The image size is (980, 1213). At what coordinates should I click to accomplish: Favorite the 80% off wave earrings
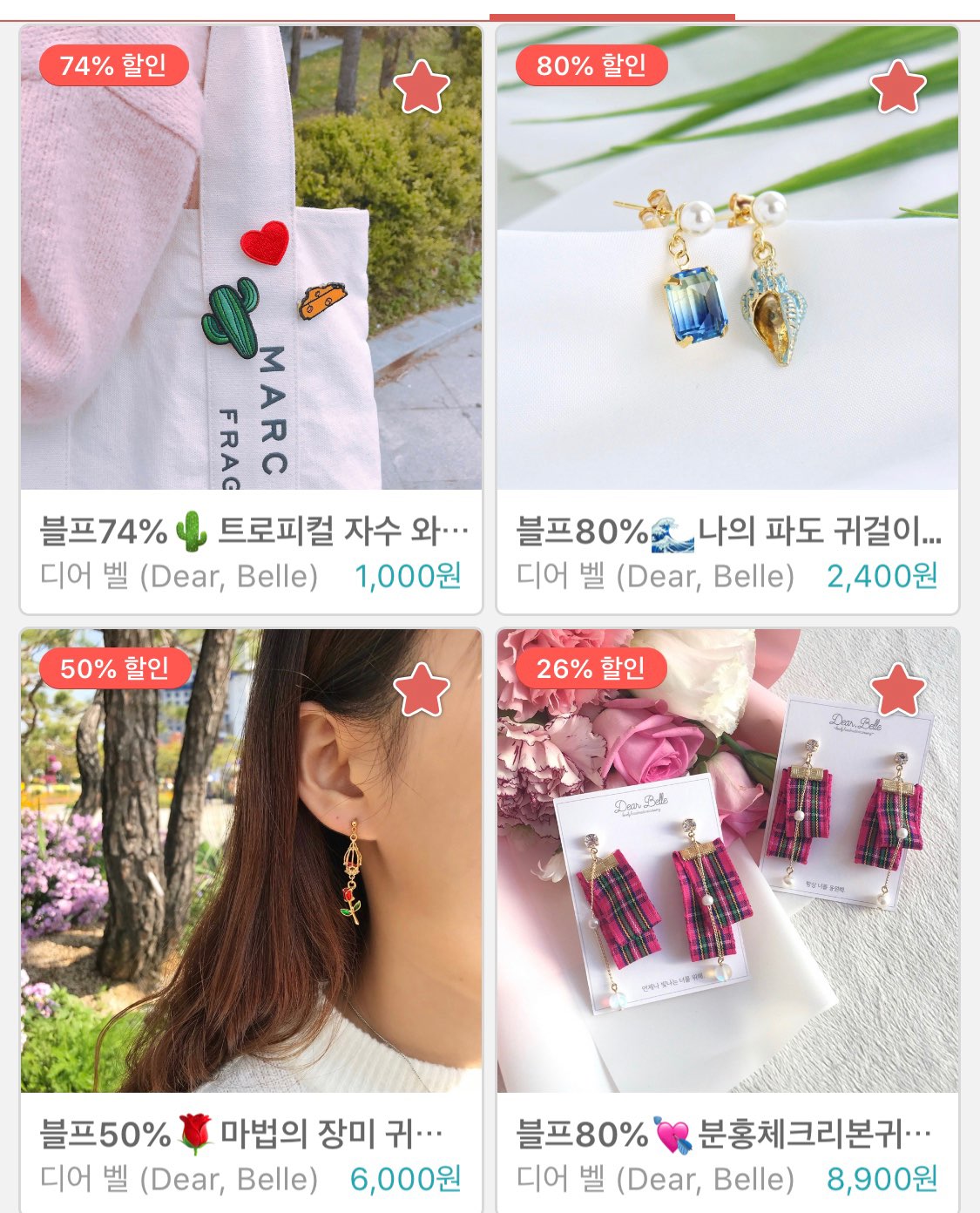[898, 86]
